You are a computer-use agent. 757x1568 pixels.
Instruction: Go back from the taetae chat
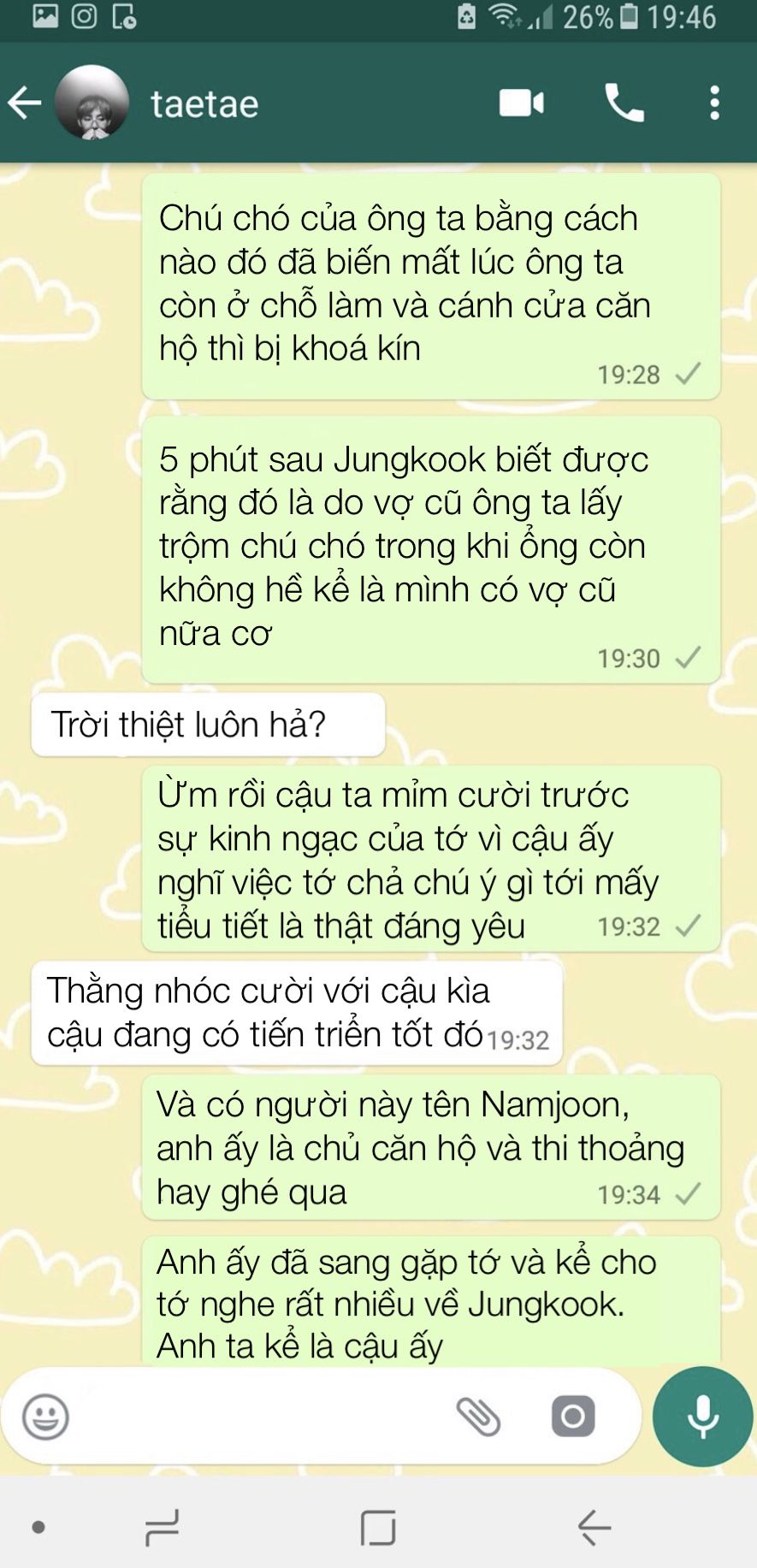click(x=25, y=104)
